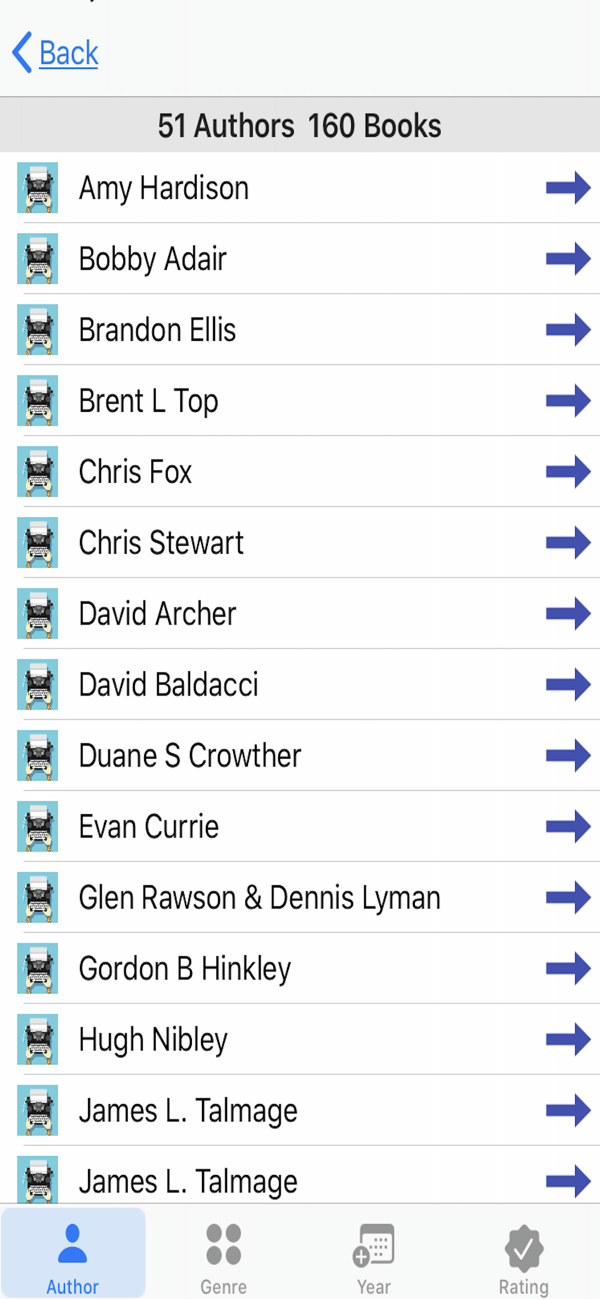This screenshot has width=600, height=1299.
Task: Tap the arrow beside Evan Currie
Action: [x=568, y=827]
